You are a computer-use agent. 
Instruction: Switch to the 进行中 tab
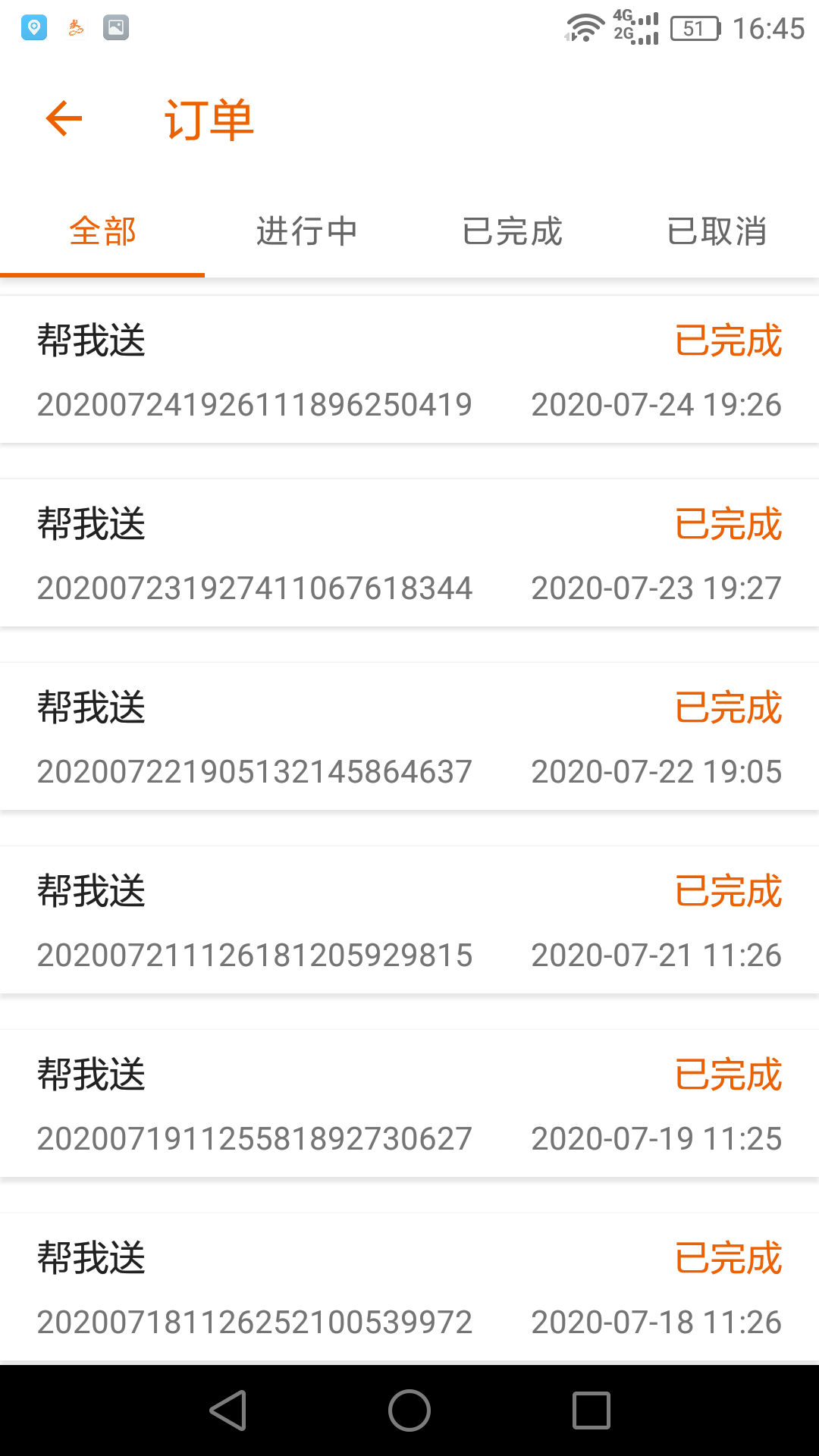306,232
